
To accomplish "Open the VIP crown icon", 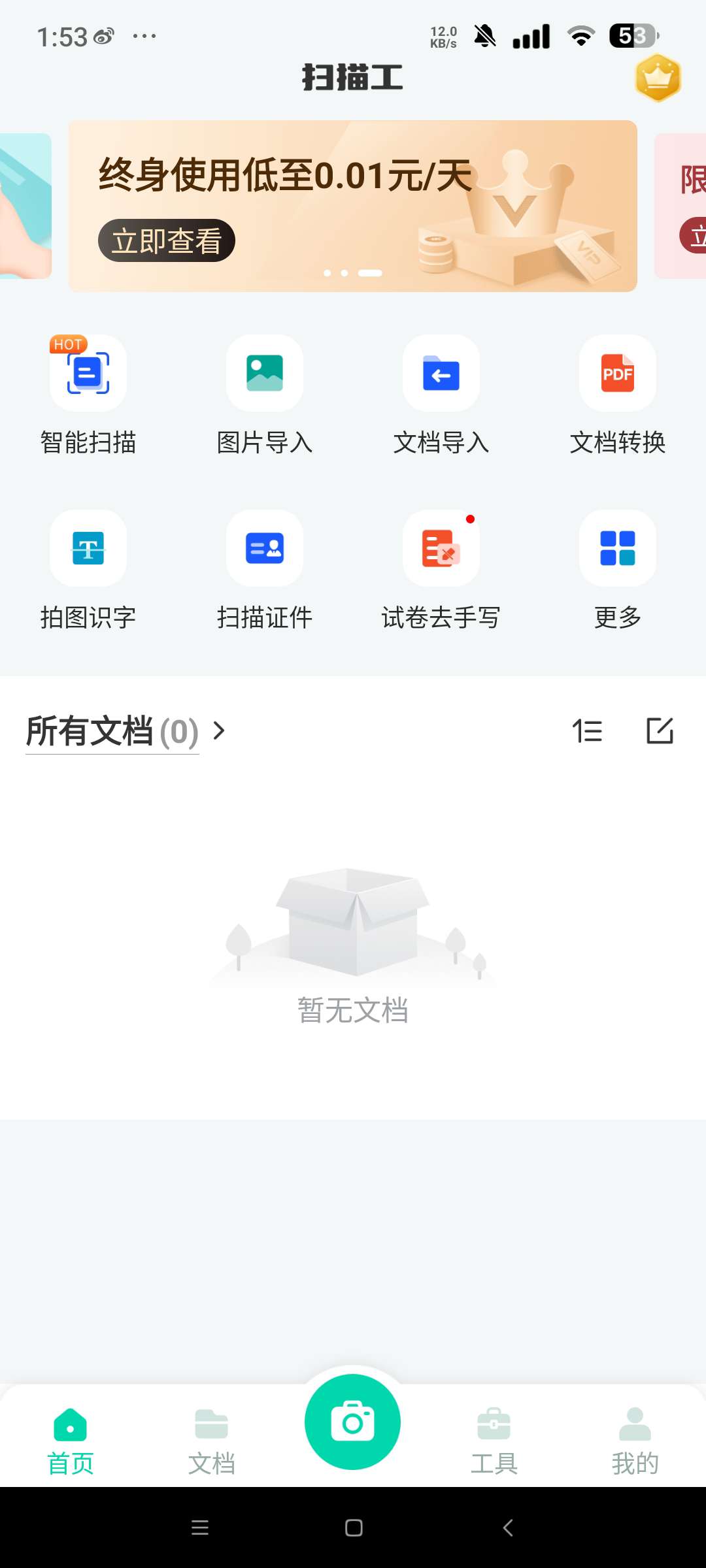I will (658, 78).
